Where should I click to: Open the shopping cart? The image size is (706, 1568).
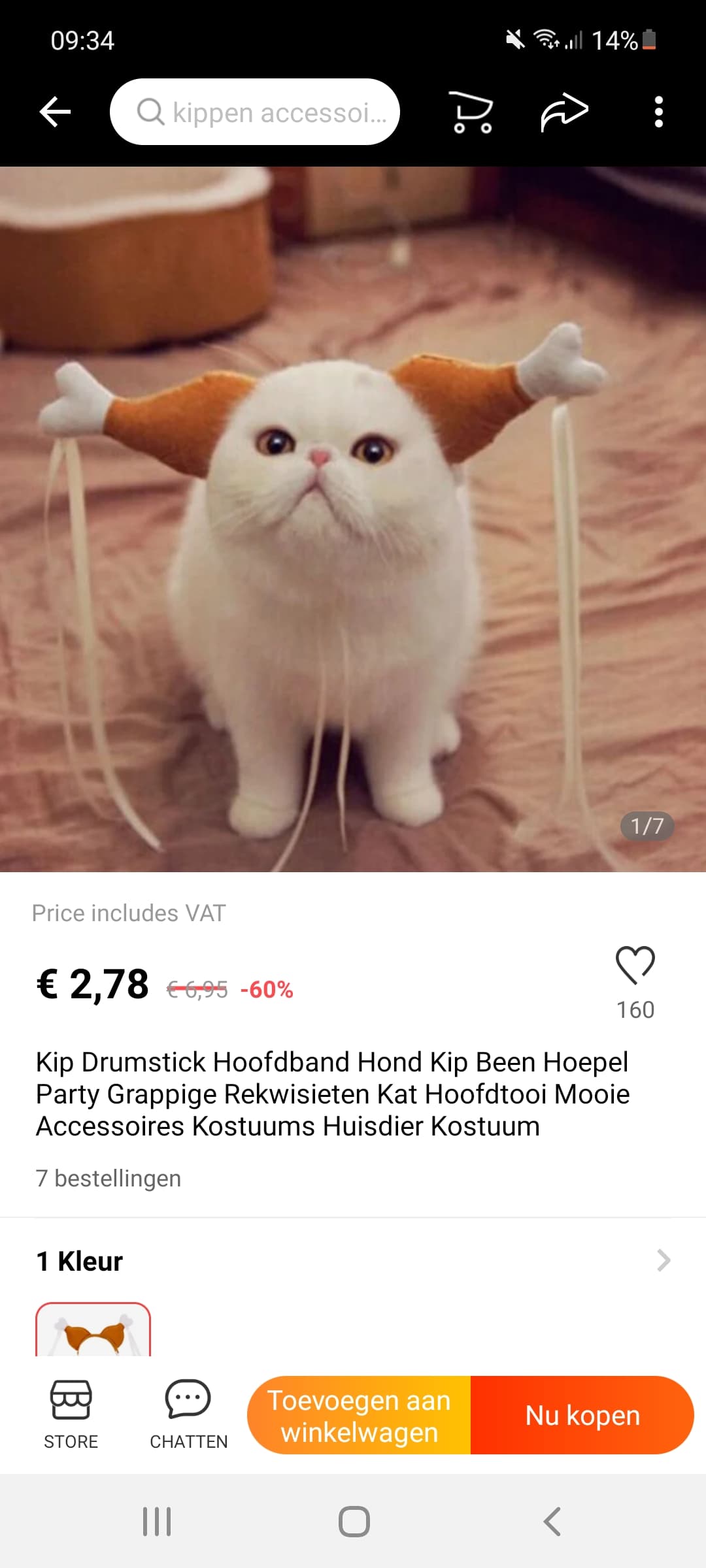click(471, 112)
